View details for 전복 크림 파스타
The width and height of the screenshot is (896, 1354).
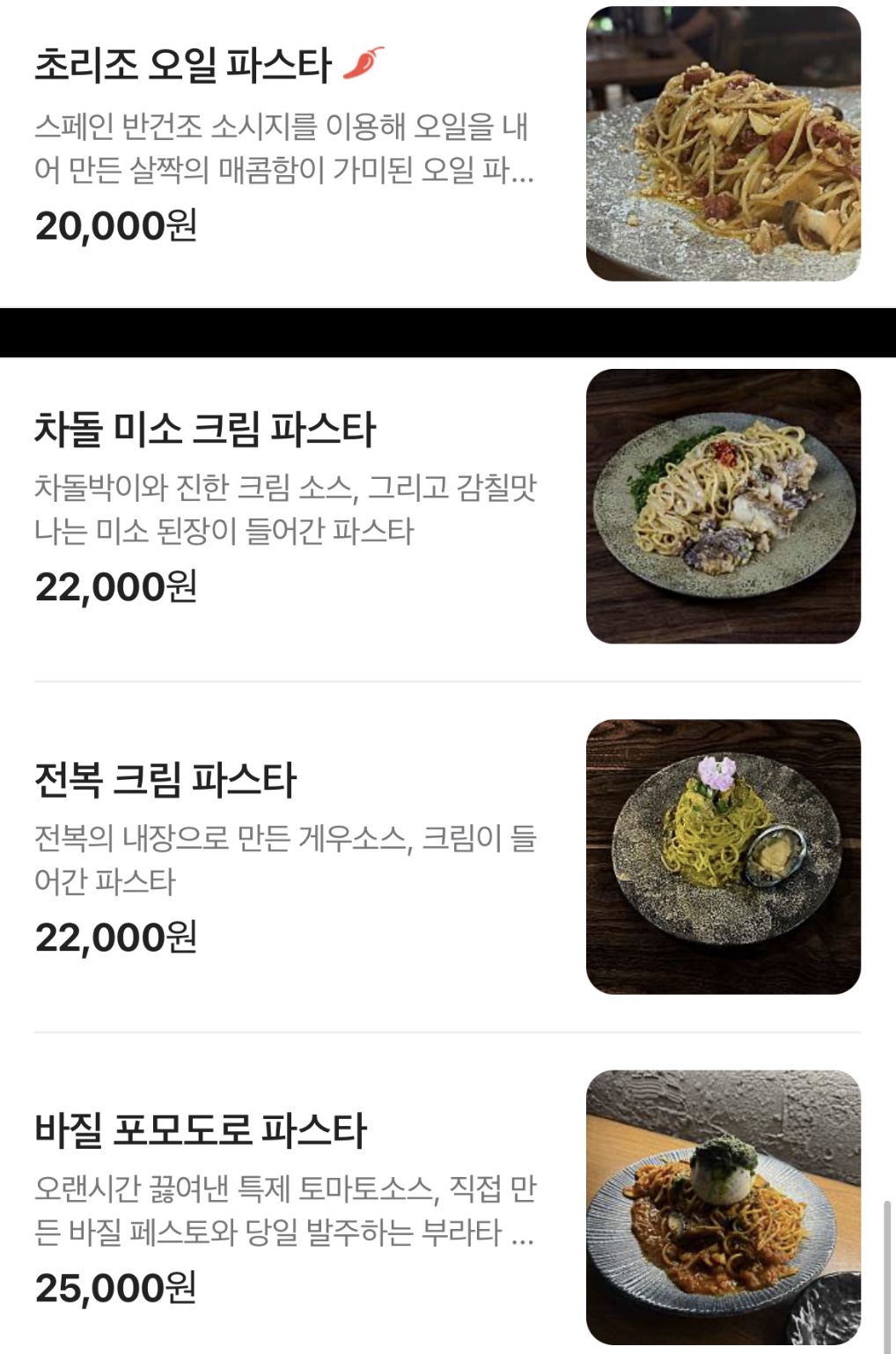(165, 780)
